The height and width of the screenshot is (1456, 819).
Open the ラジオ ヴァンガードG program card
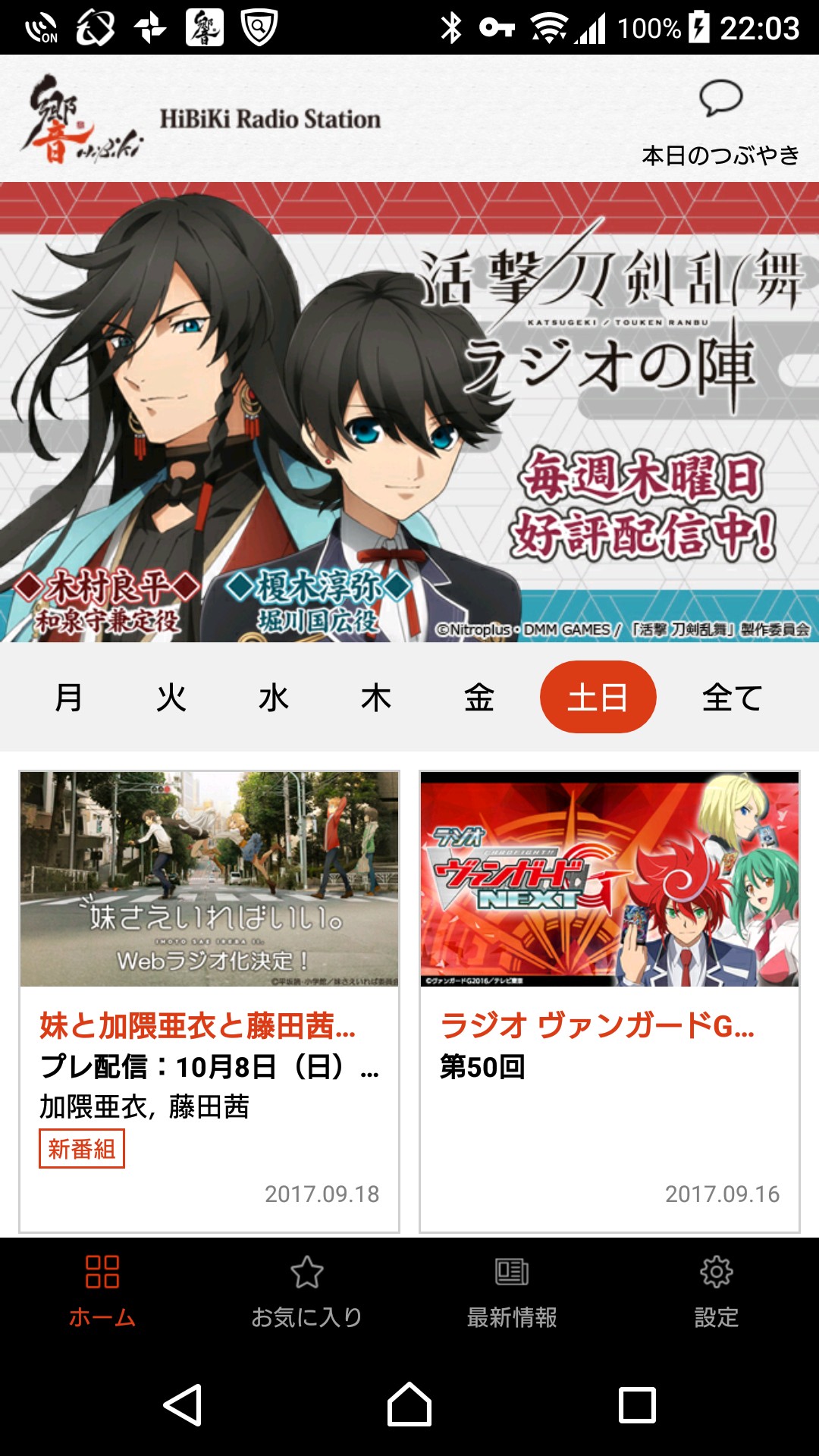point(610,1001)
